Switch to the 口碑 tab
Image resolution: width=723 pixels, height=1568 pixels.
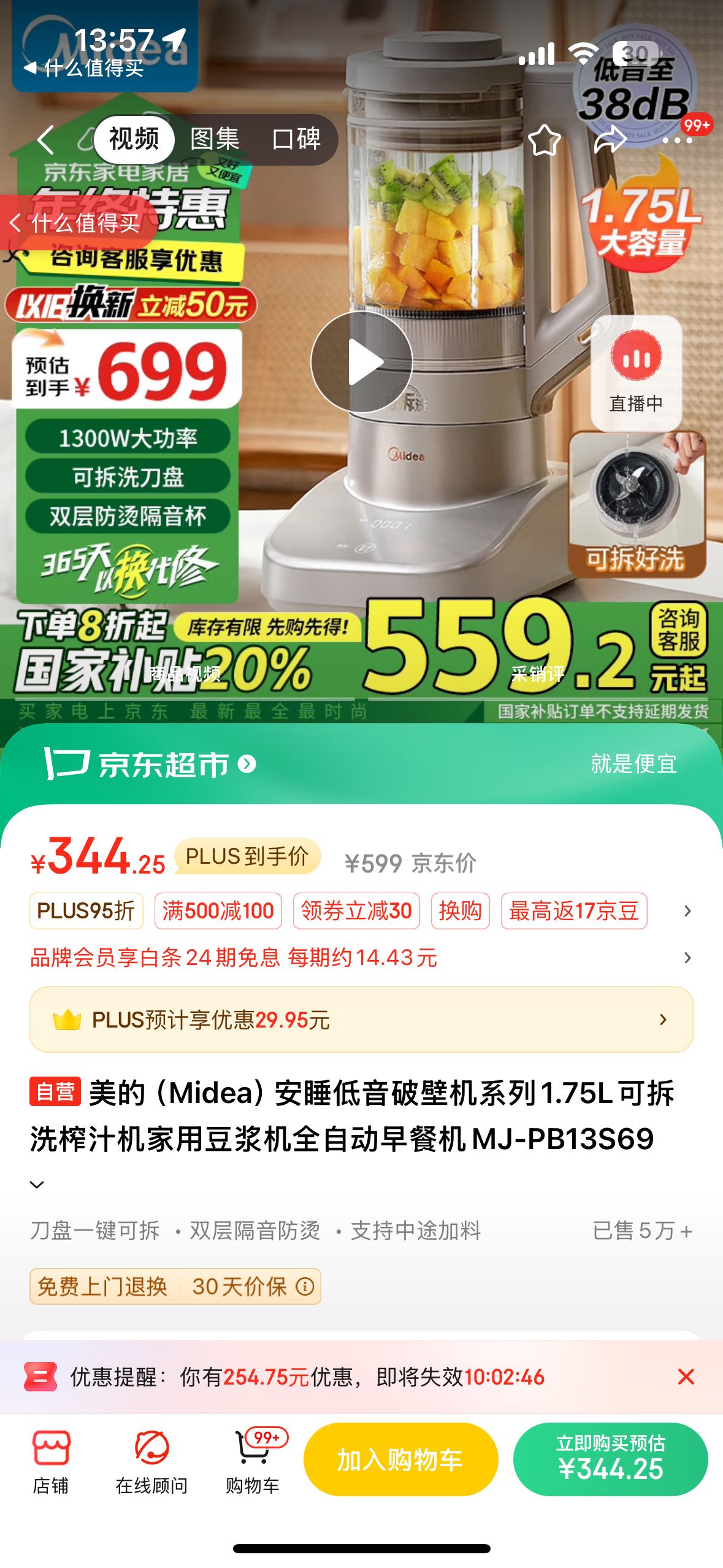click(x=296, y=139)
